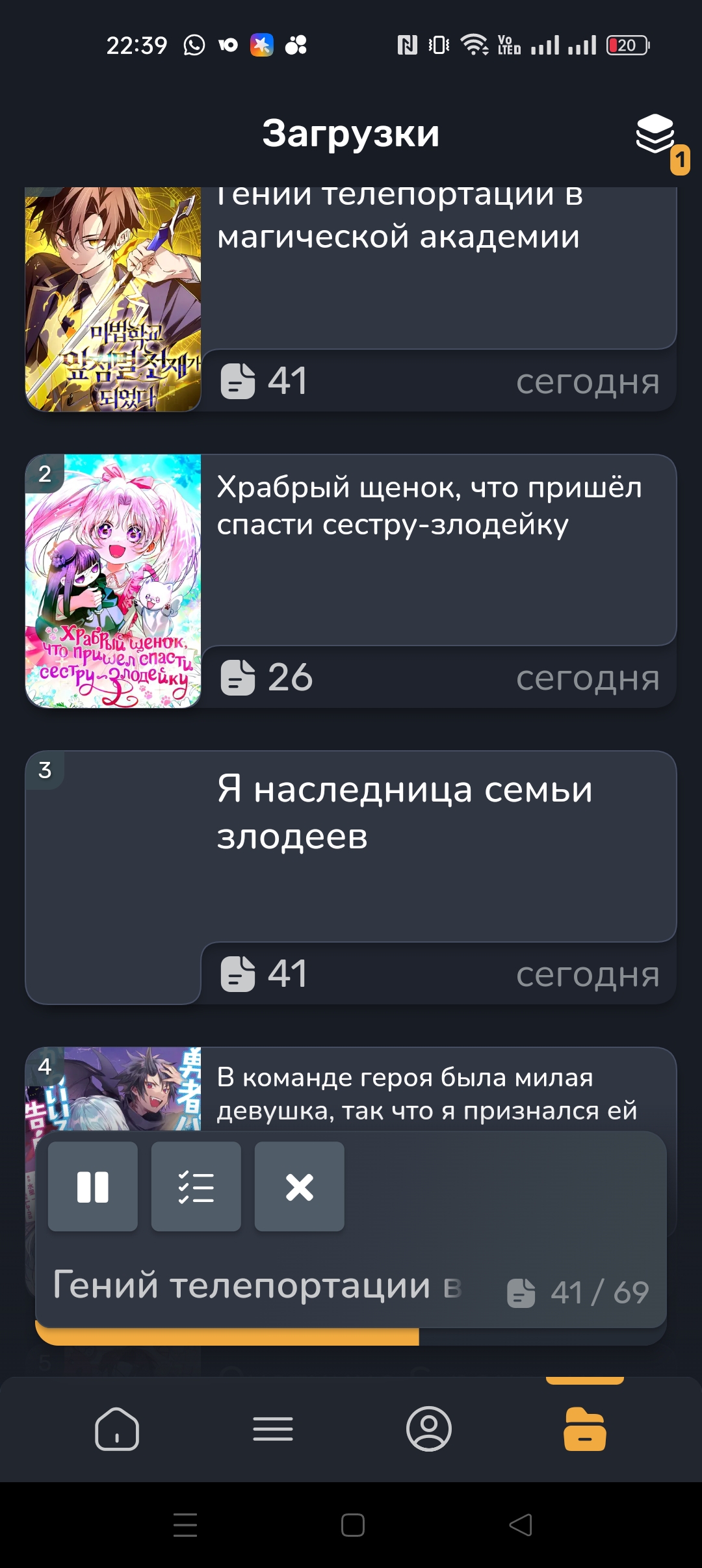This screenshot has width=702, height=1568.
Task: Open the chapter checklist button
Action: coord(196,1186)
